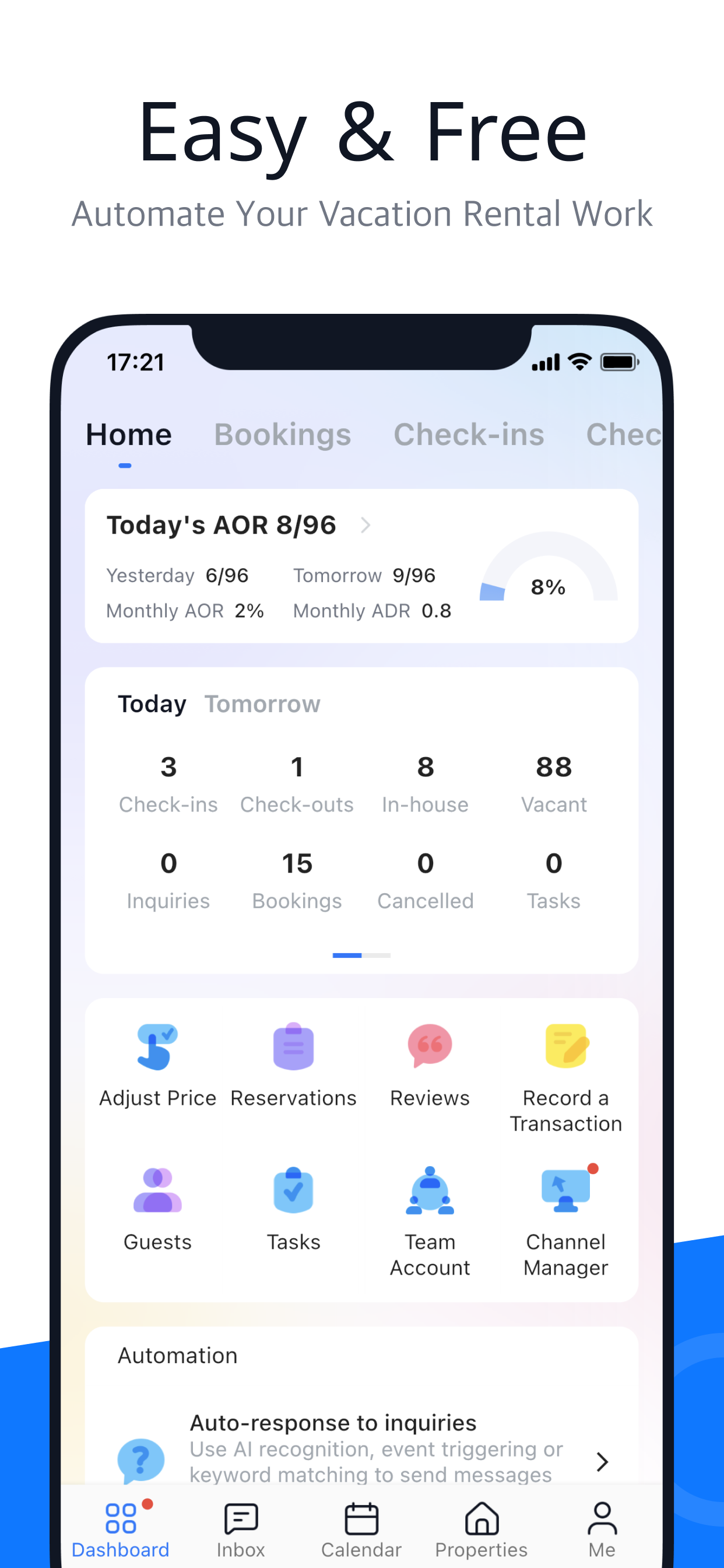
Task: Switch to the Check-ins tab
Action: click(469, 434)
